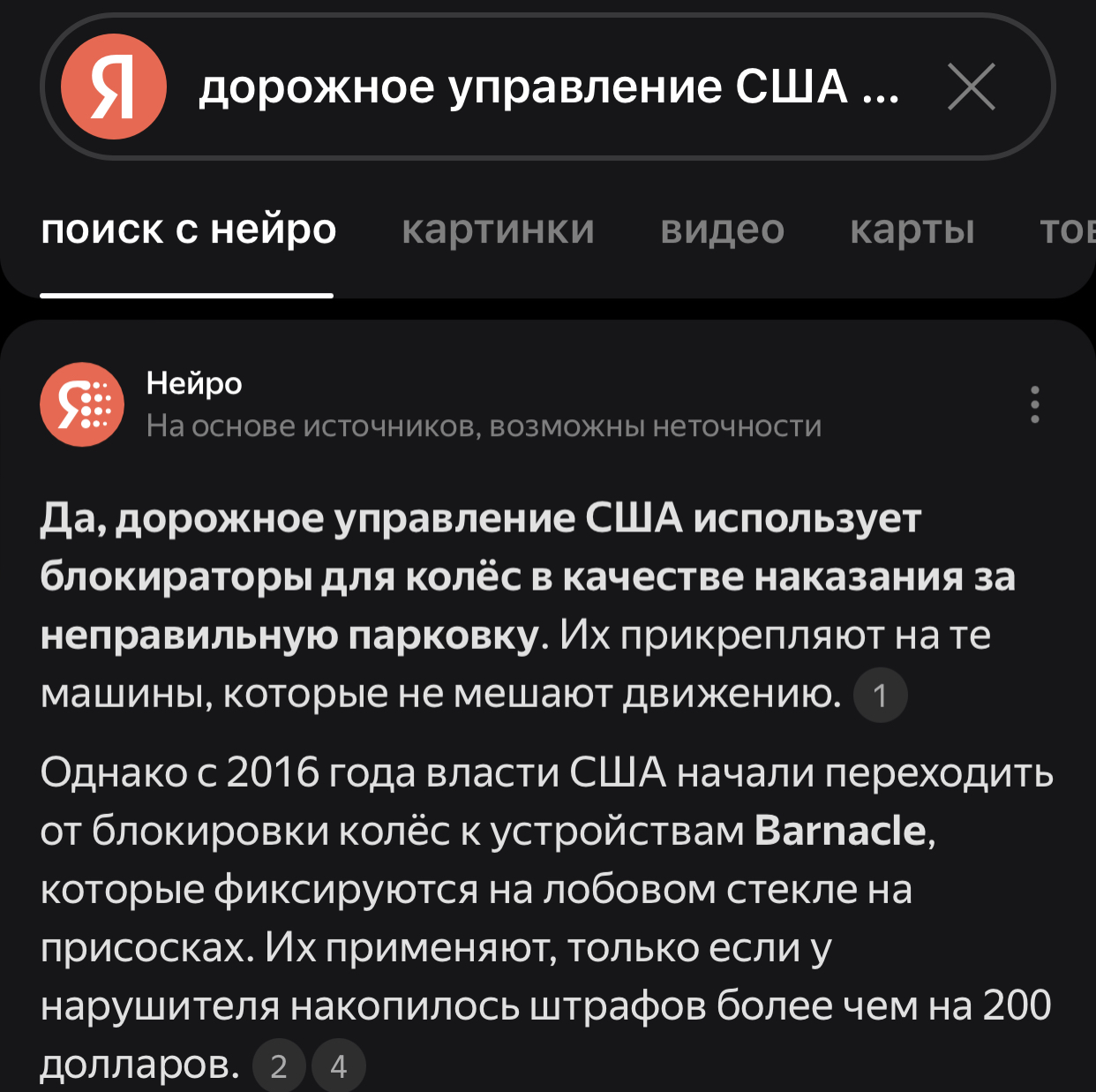The width and height of the screenshot is (1096, 1092).
Task: Open the Нейро answer overflow menu
Action: (x=1034, y=404)
